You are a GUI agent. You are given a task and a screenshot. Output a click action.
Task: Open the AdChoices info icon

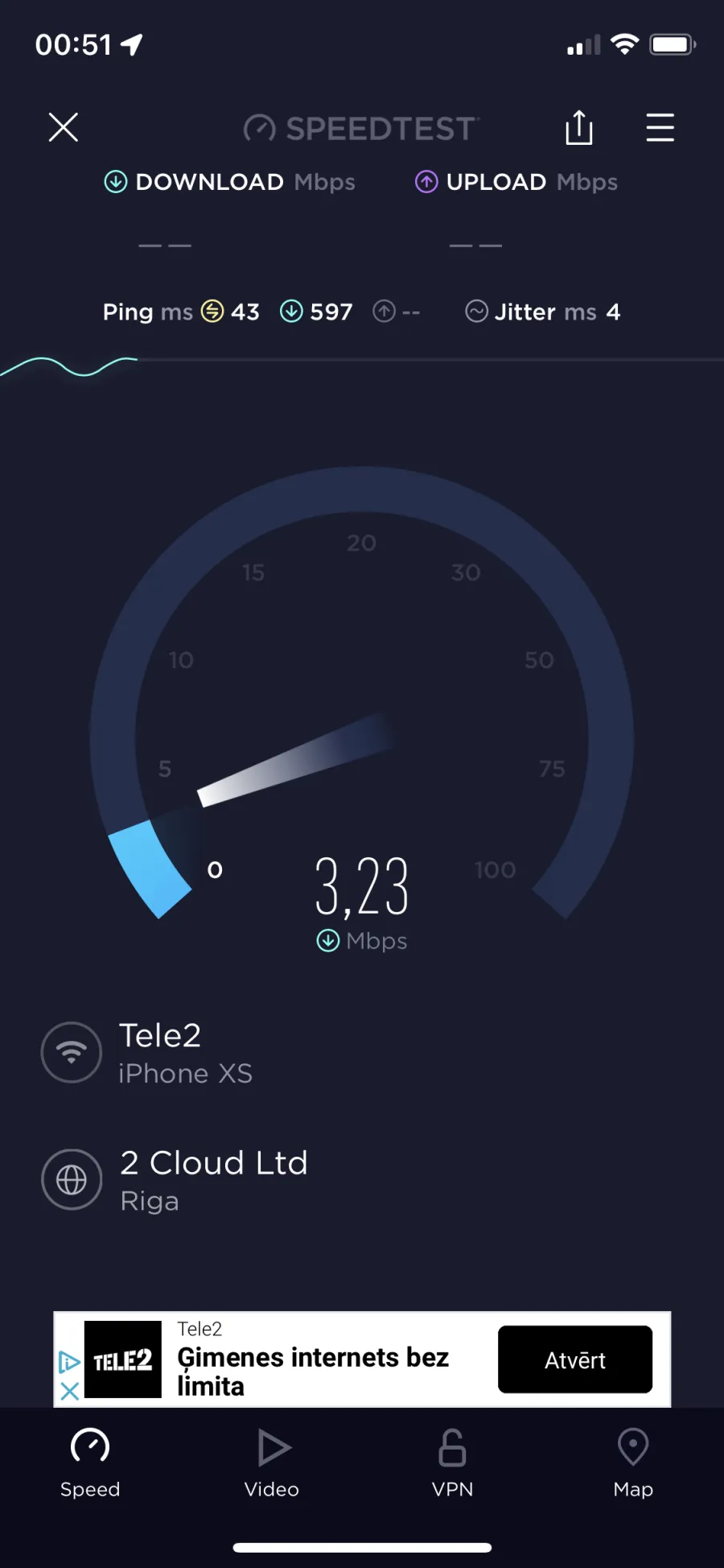pyautogui.click(x=69, y=1362)
